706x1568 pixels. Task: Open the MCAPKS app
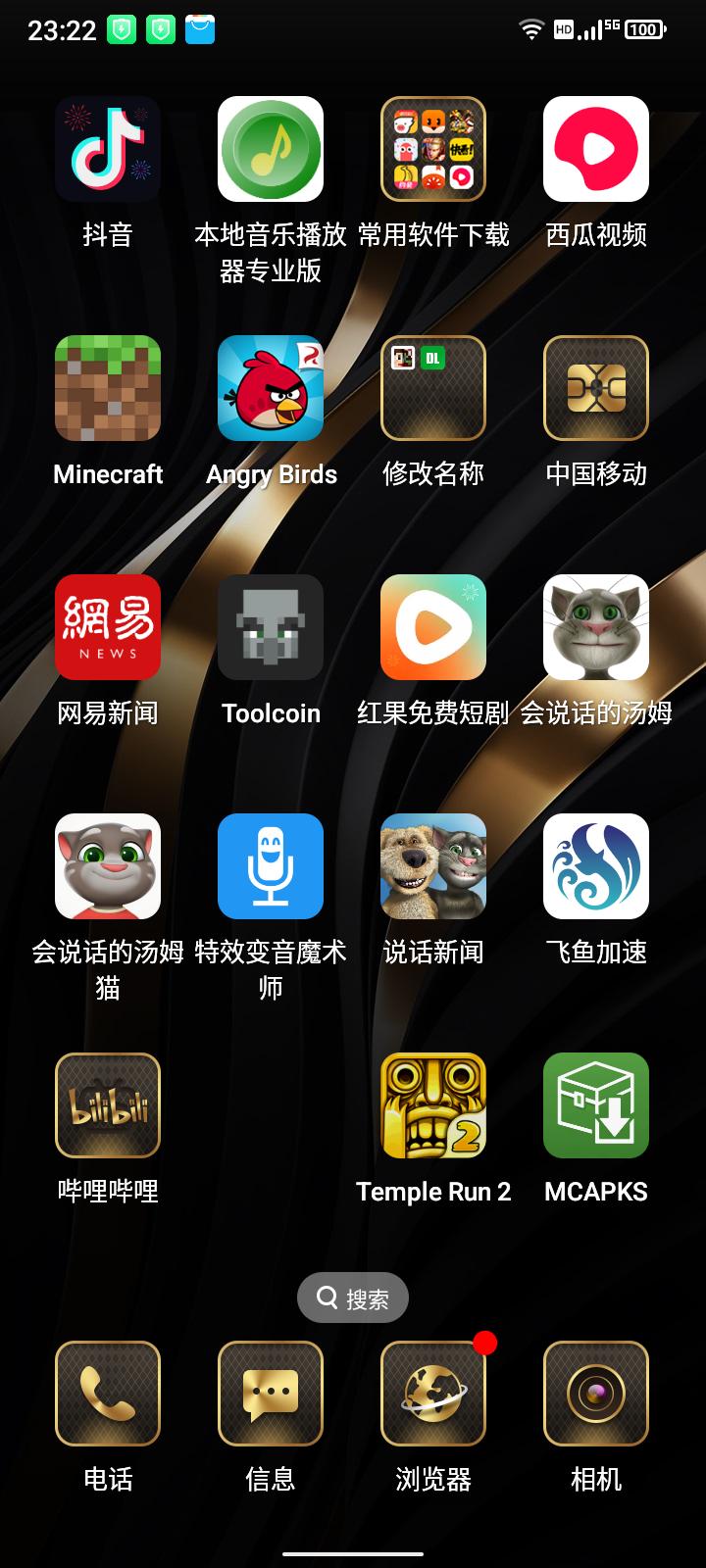point(596,1105)
